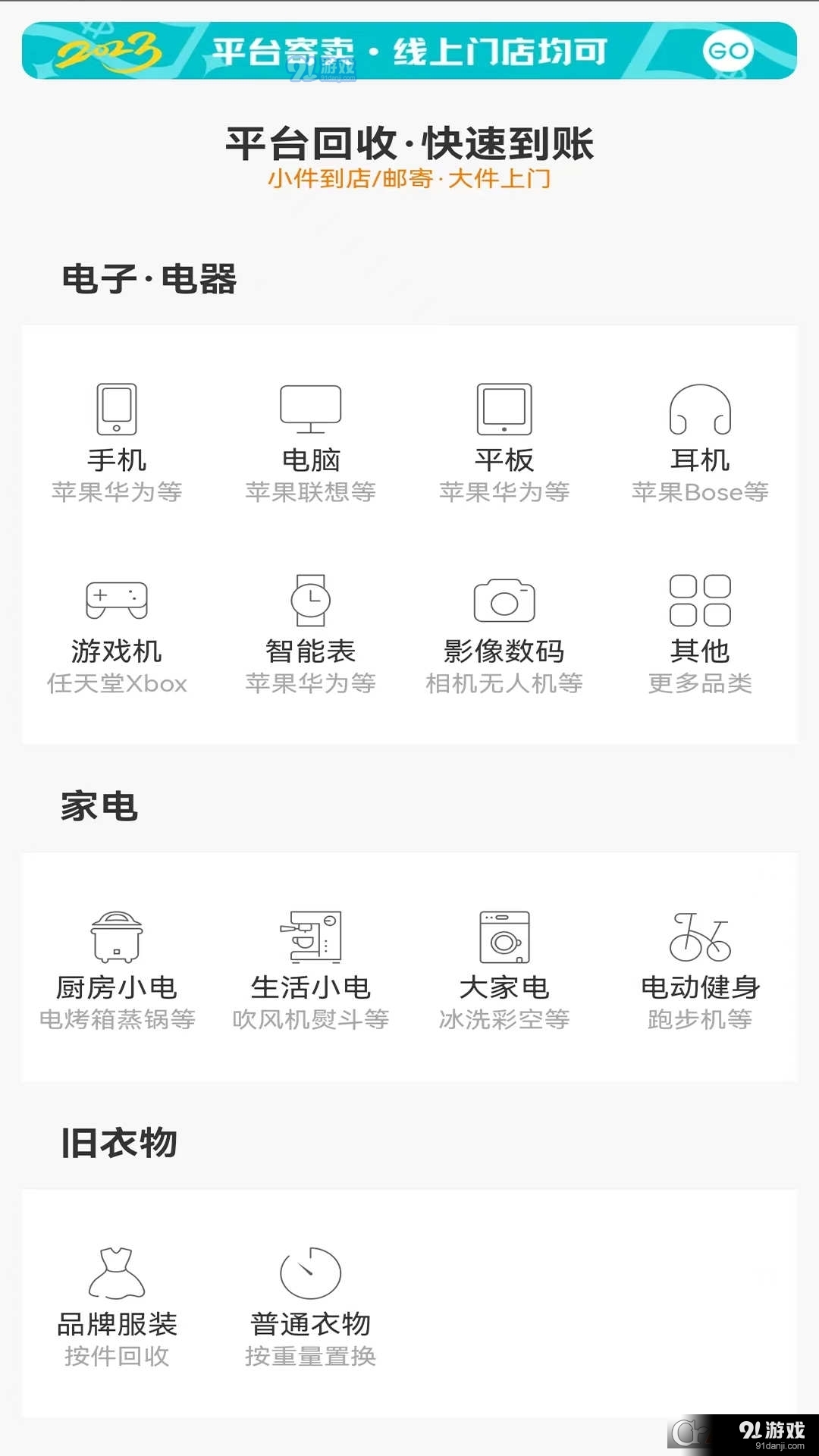This screenshot has height=1456, width=819.
Task: Tap the 平台回收·快速到账 title
Action: point(409,143)
